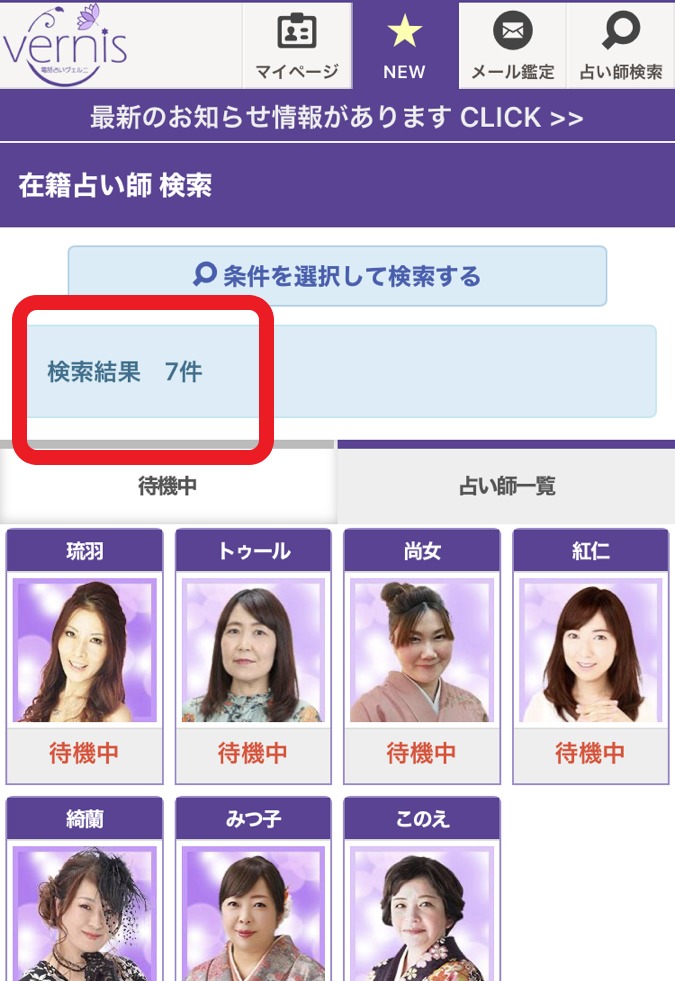Switch to the NEW star tab
Viewport: 675px width, 981px height.
pyautogui.click(x=404, y=46)
